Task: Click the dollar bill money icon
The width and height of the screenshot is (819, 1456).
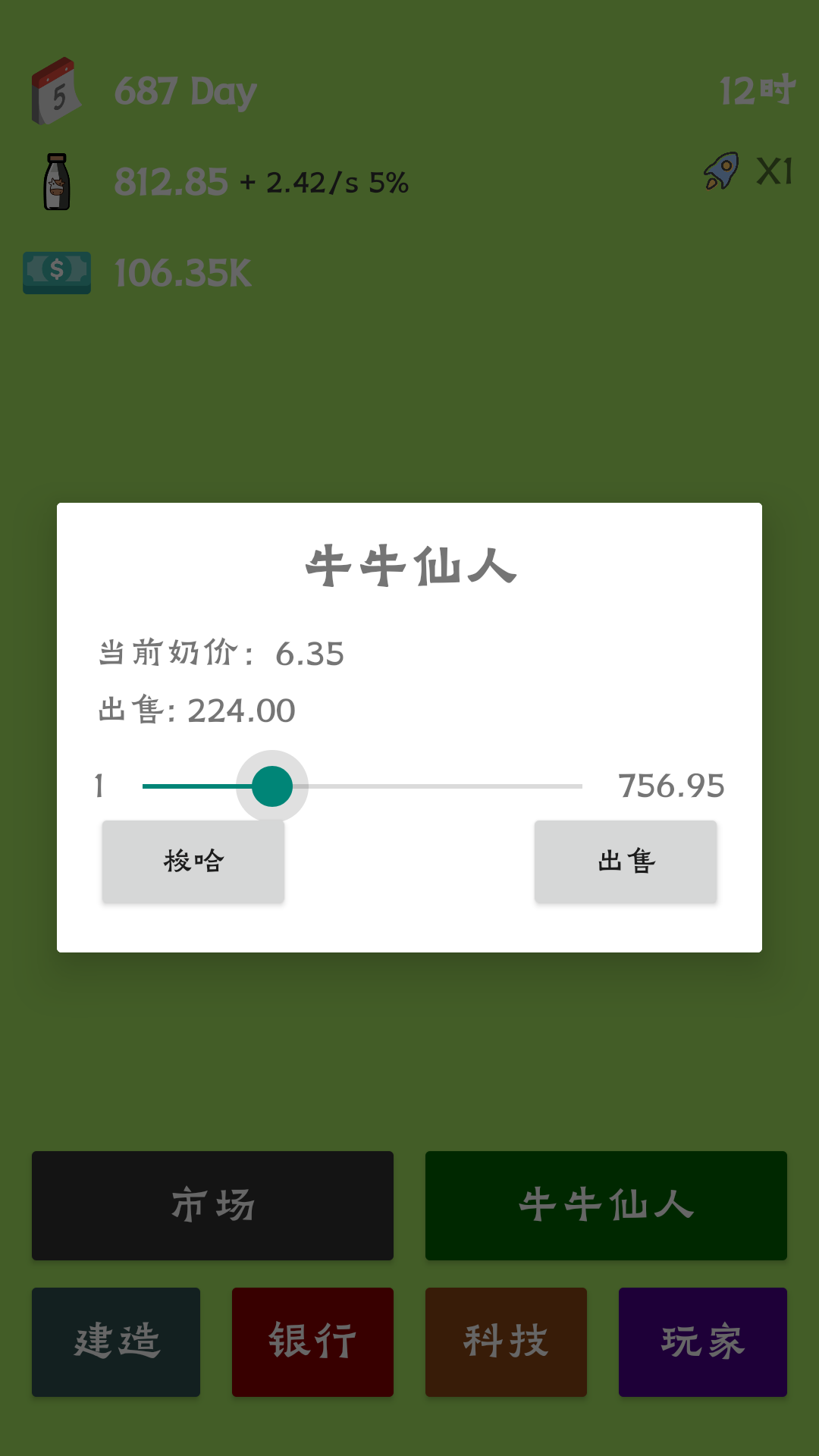Action: coord(56,273)
